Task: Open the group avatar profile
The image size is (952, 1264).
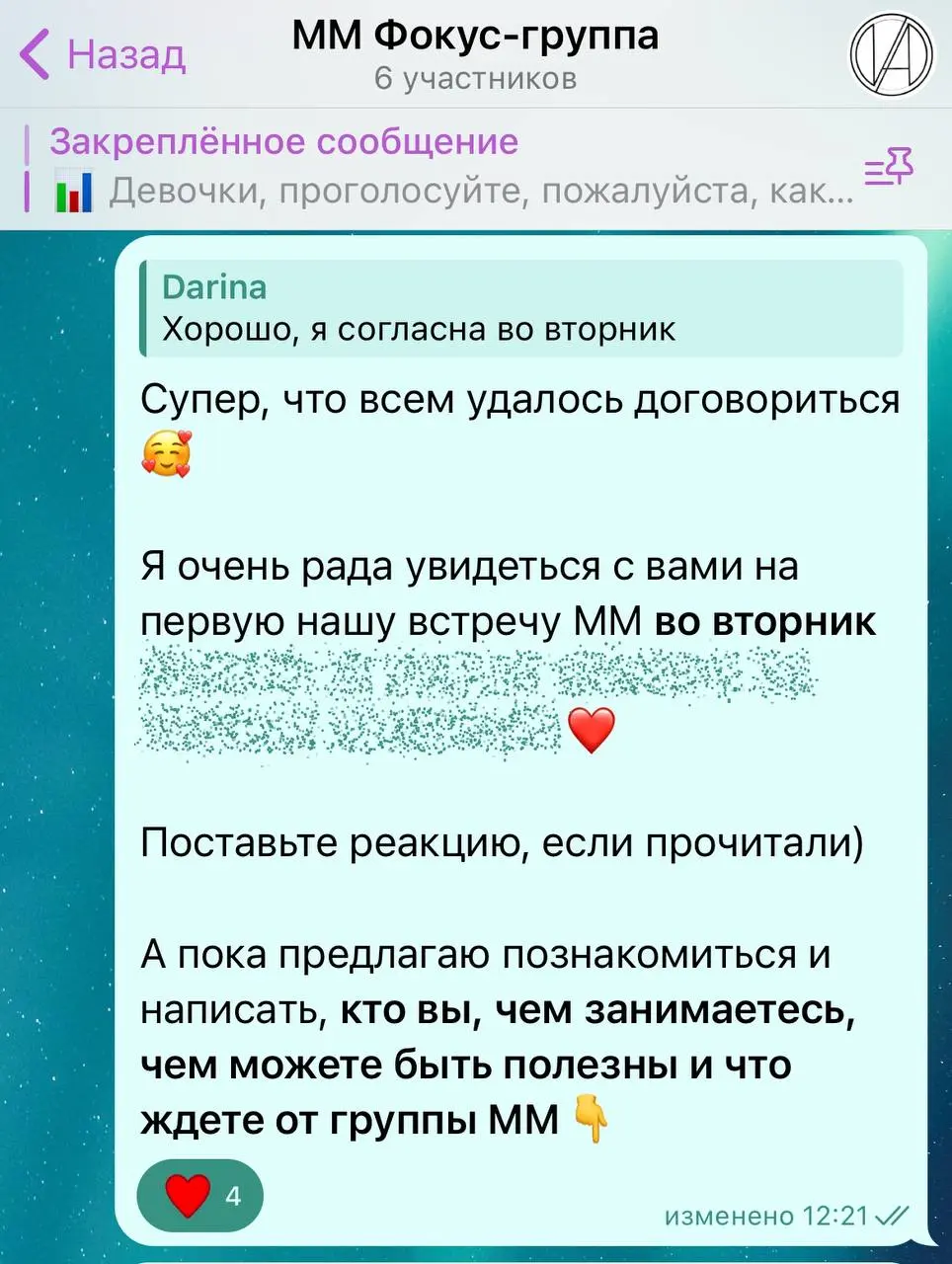Action: click(x=892, y=54)
